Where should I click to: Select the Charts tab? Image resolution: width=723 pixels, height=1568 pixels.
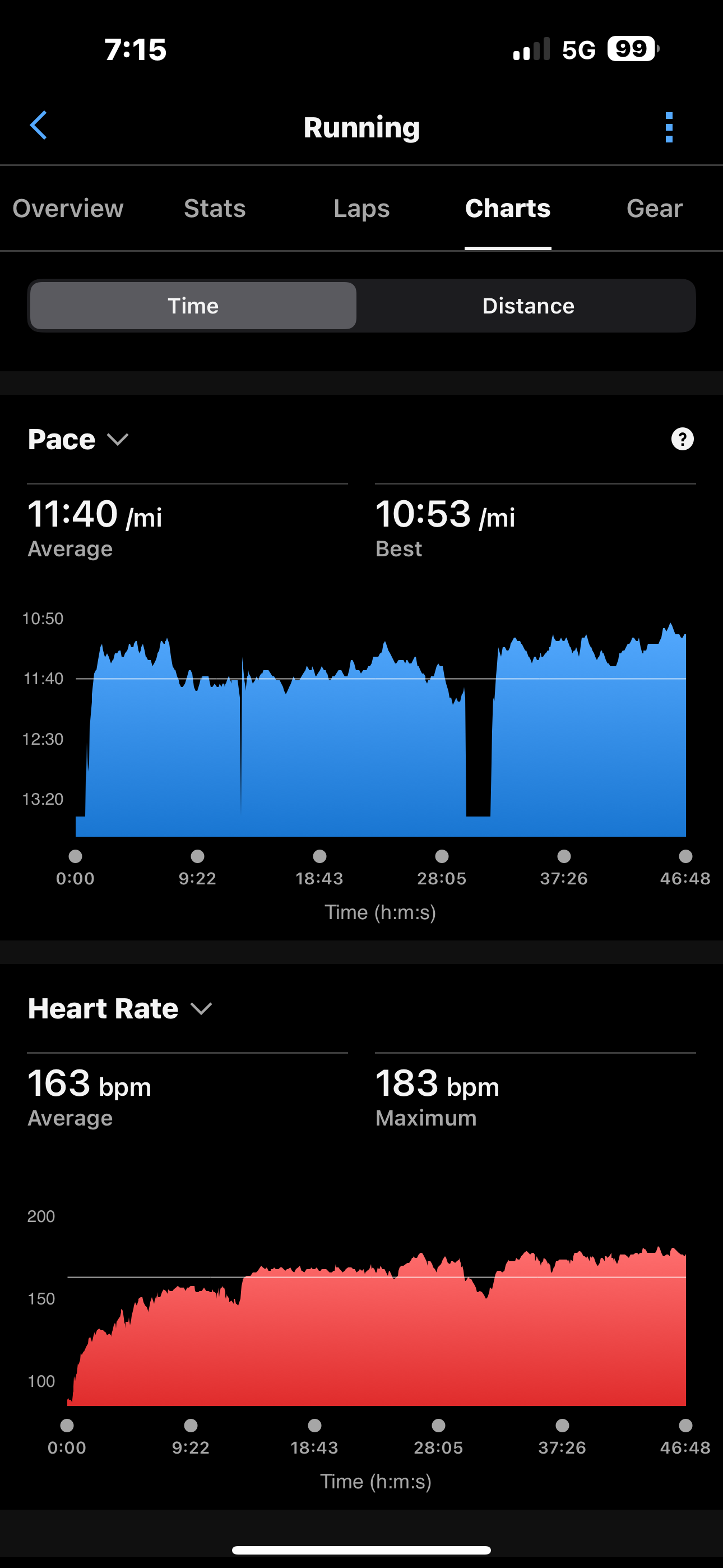(x=508, y=209)
